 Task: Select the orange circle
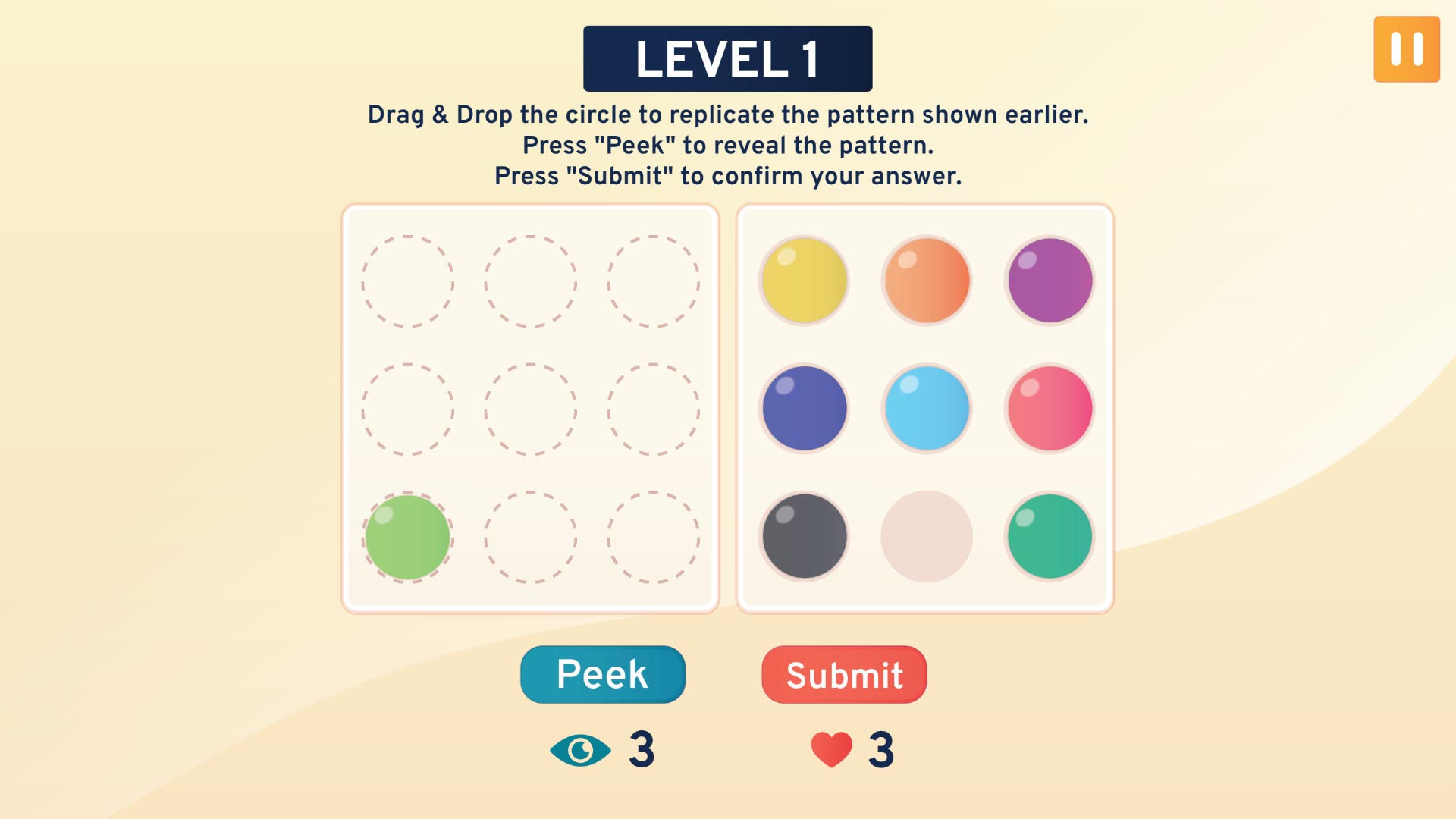pyautogui.click(x=927, y=281)
